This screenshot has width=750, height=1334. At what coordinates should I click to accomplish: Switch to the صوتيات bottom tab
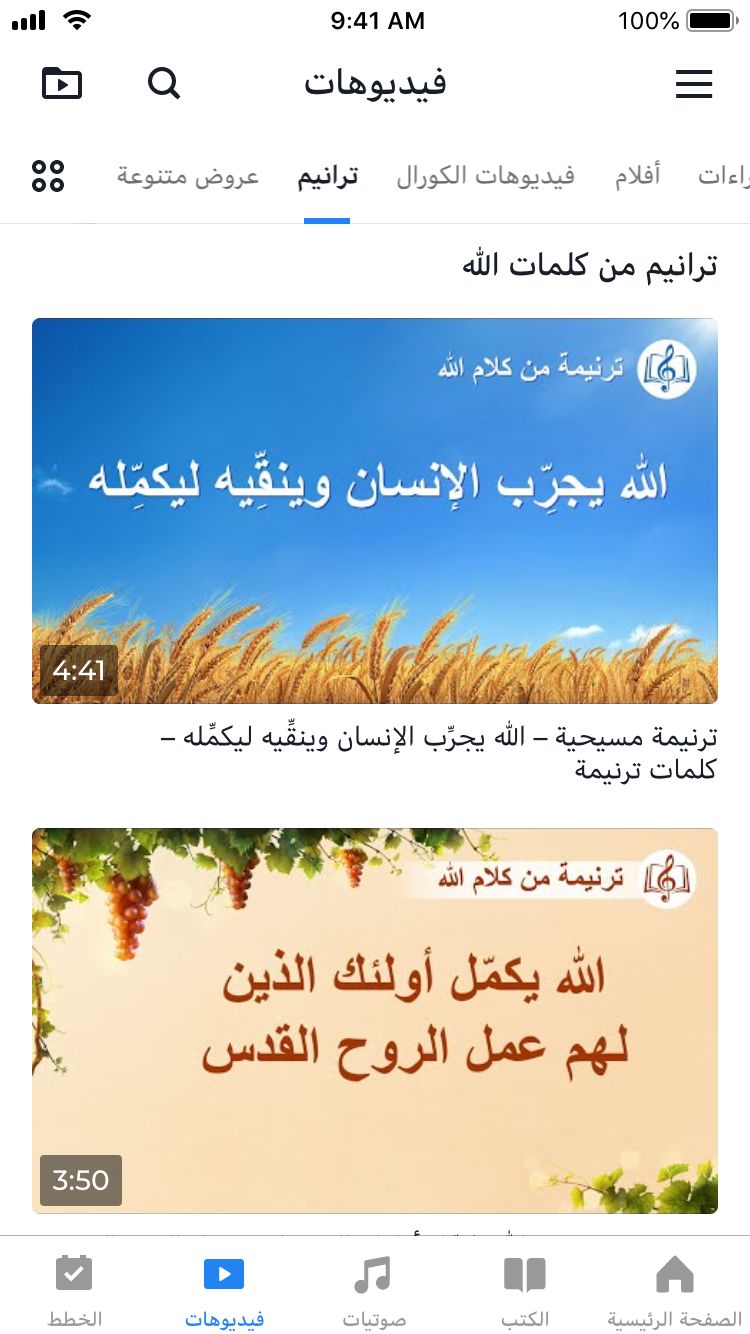coord(374,1290)
